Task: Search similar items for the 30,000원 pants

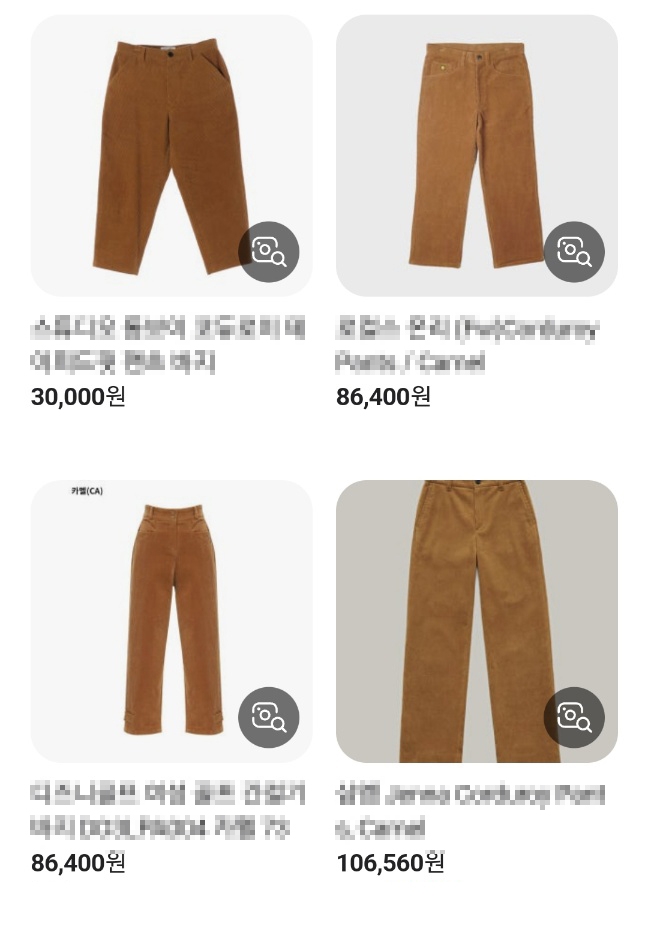Action: [269, 251]
